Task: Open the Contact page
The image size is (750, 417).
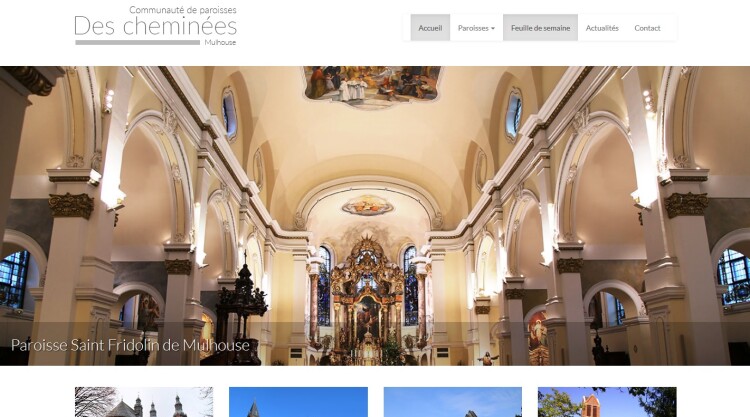Action: point(647,28)
